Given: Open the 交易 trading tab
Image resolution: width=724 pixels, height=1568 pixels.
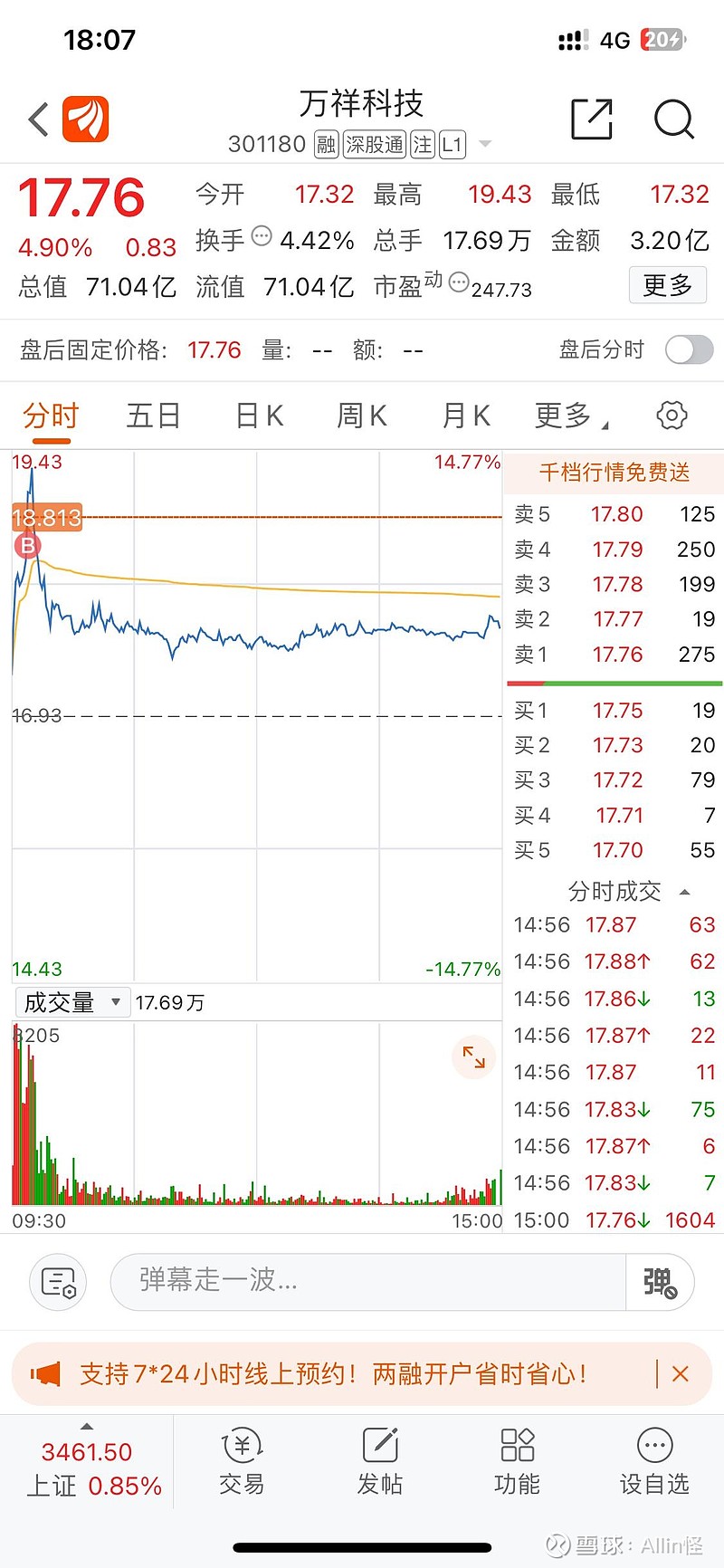Looking at the screenshot, I should pos(242,1462).
